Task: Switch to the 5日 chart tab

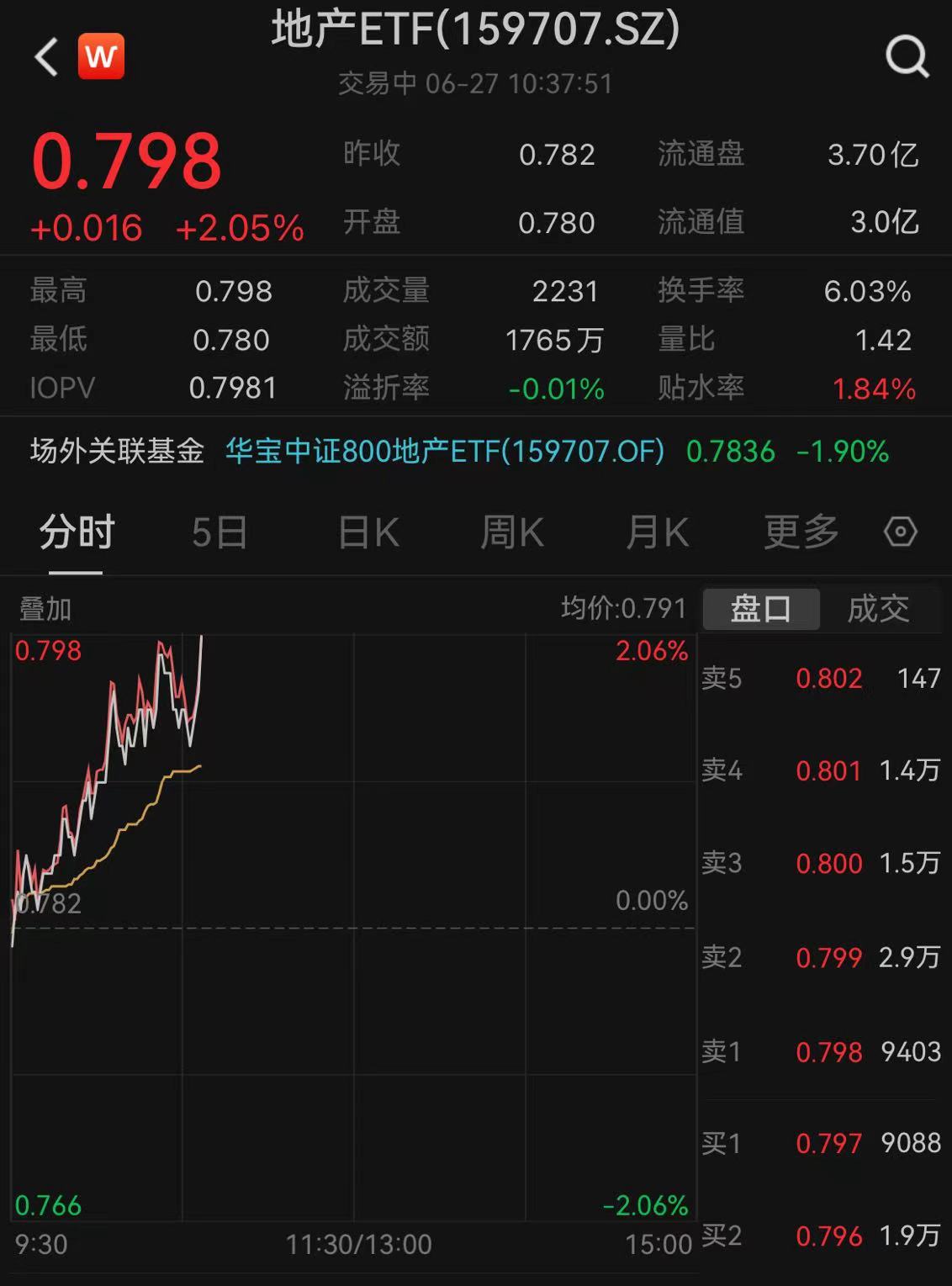Action: pyautogui.click(x=217, y=532)
